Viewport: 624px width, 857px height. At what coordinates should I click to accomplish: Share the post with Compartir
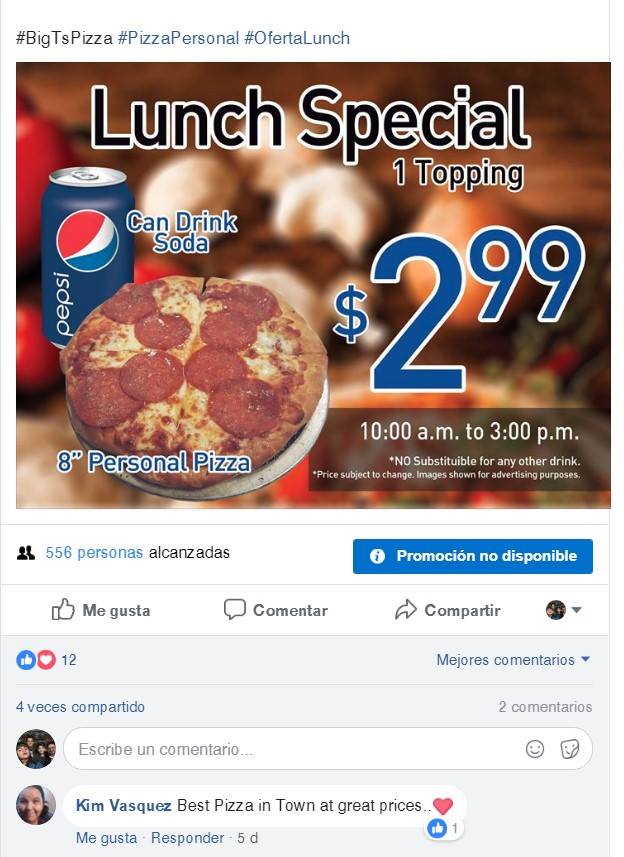pos(447,610)
